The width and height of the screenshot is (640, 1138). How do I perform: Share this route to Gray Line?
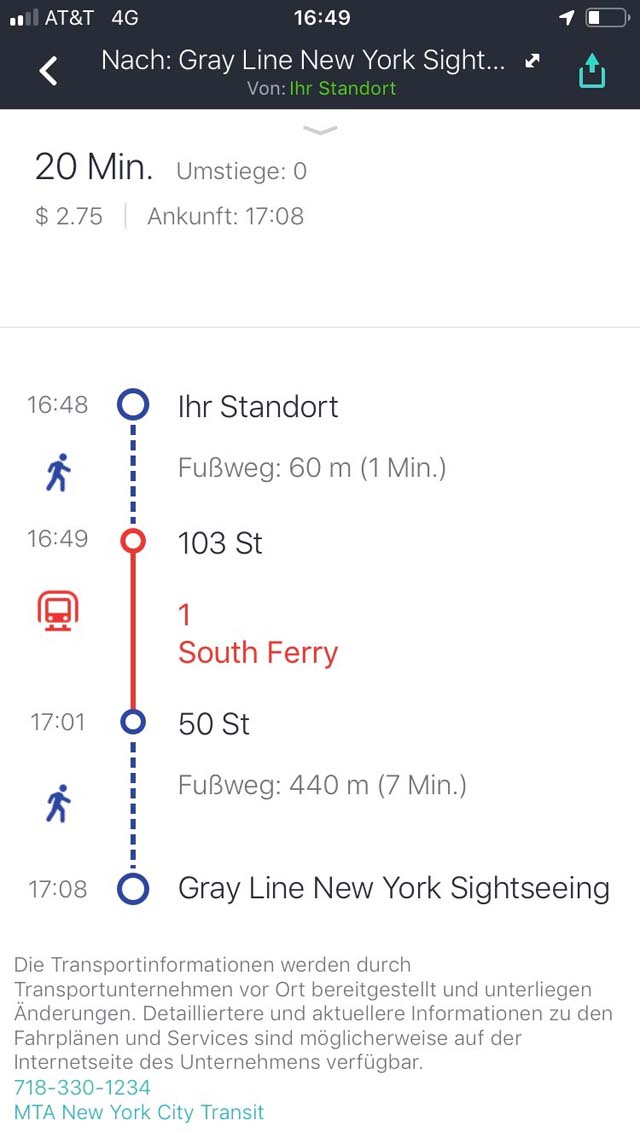591,71
